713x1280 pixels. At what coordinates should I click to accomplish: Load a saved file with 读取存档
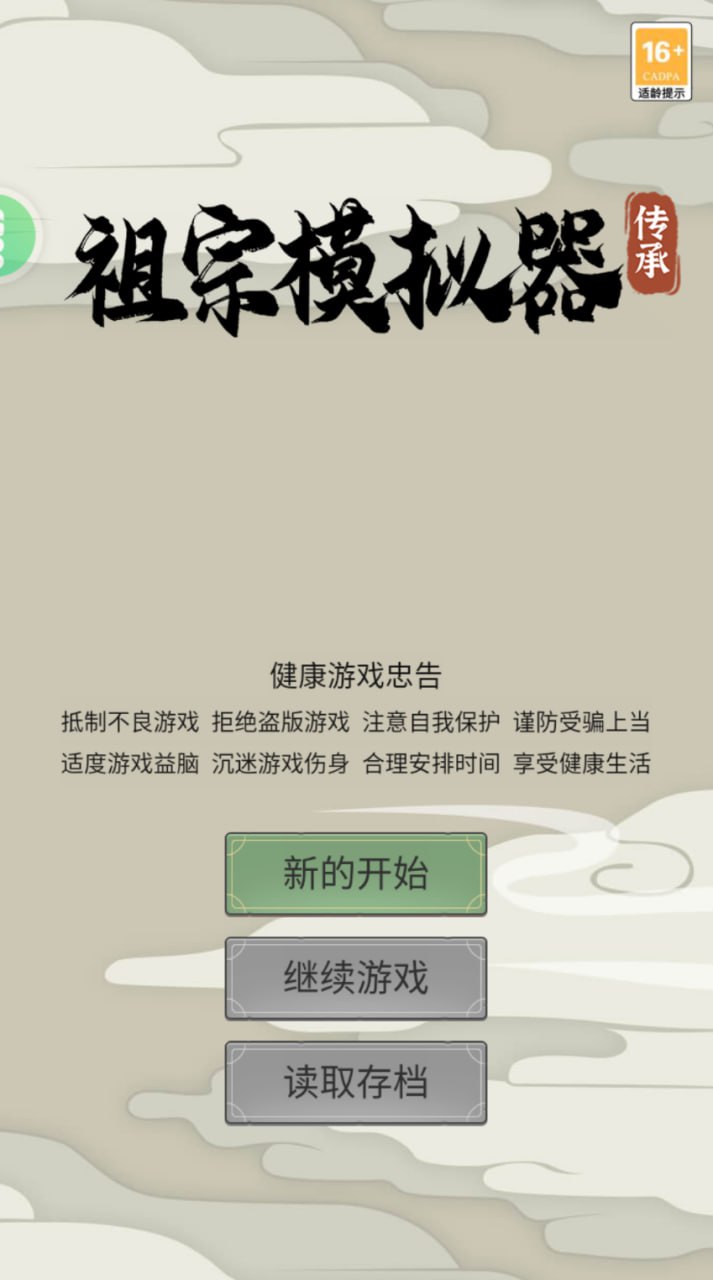pyautogui.click(x=356, y=1082)
